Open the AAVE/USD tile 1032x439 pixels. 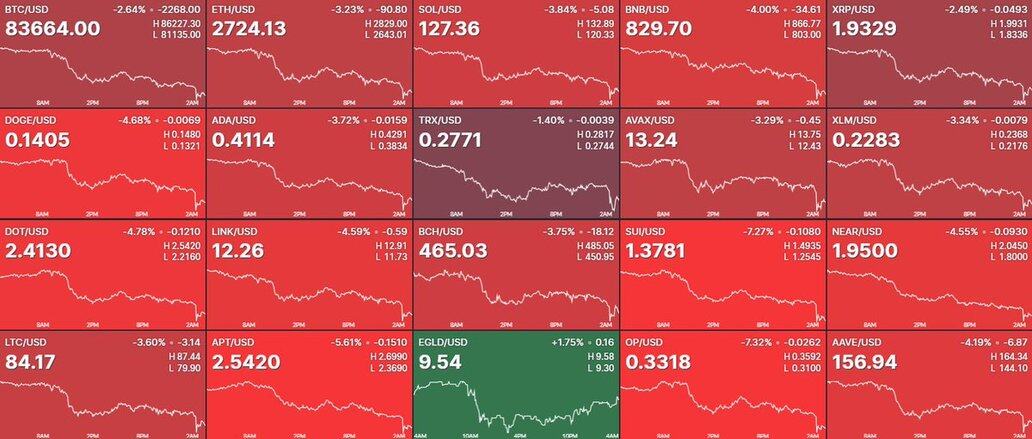(x=929, y=385)
